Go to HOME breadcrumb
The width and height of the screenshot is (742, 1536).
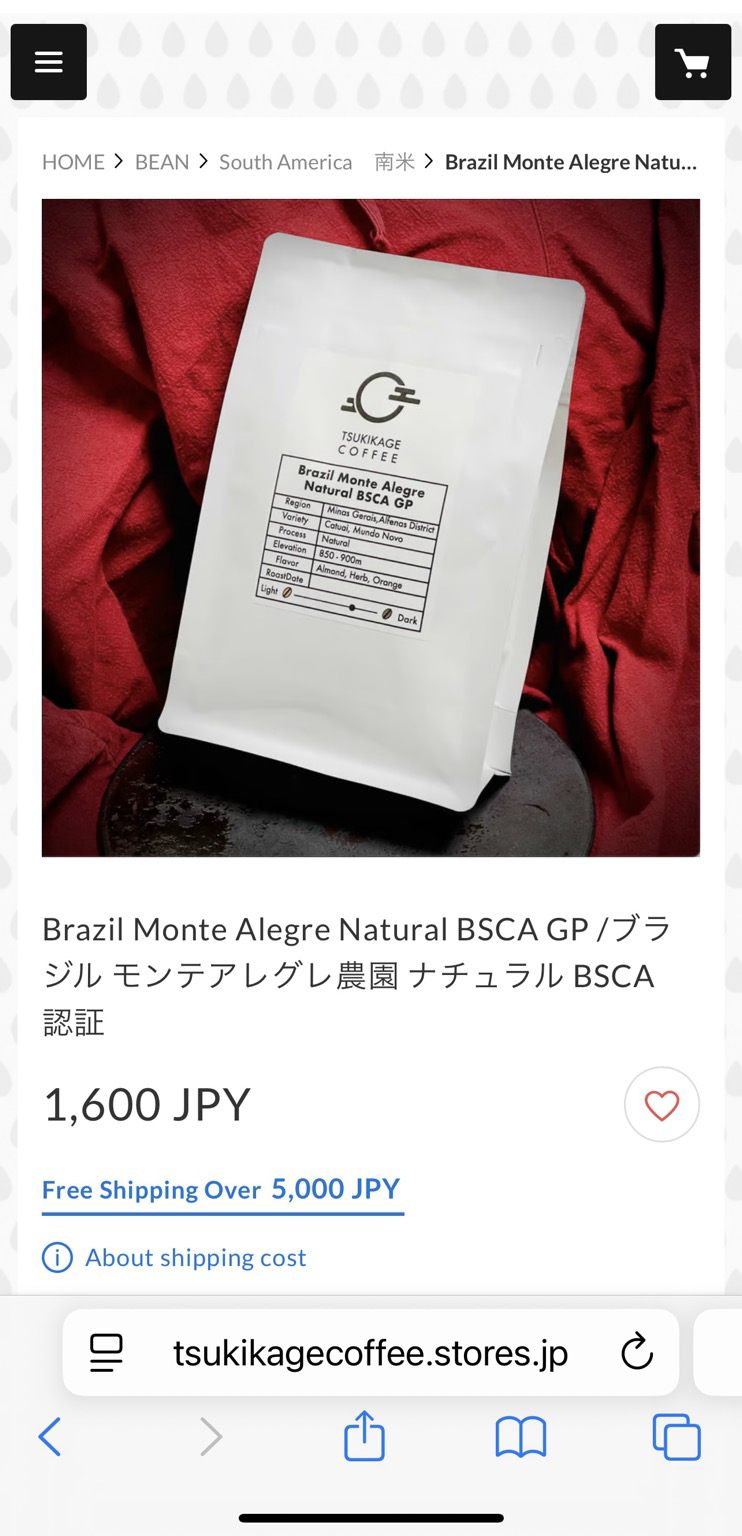tap(73, 162)
